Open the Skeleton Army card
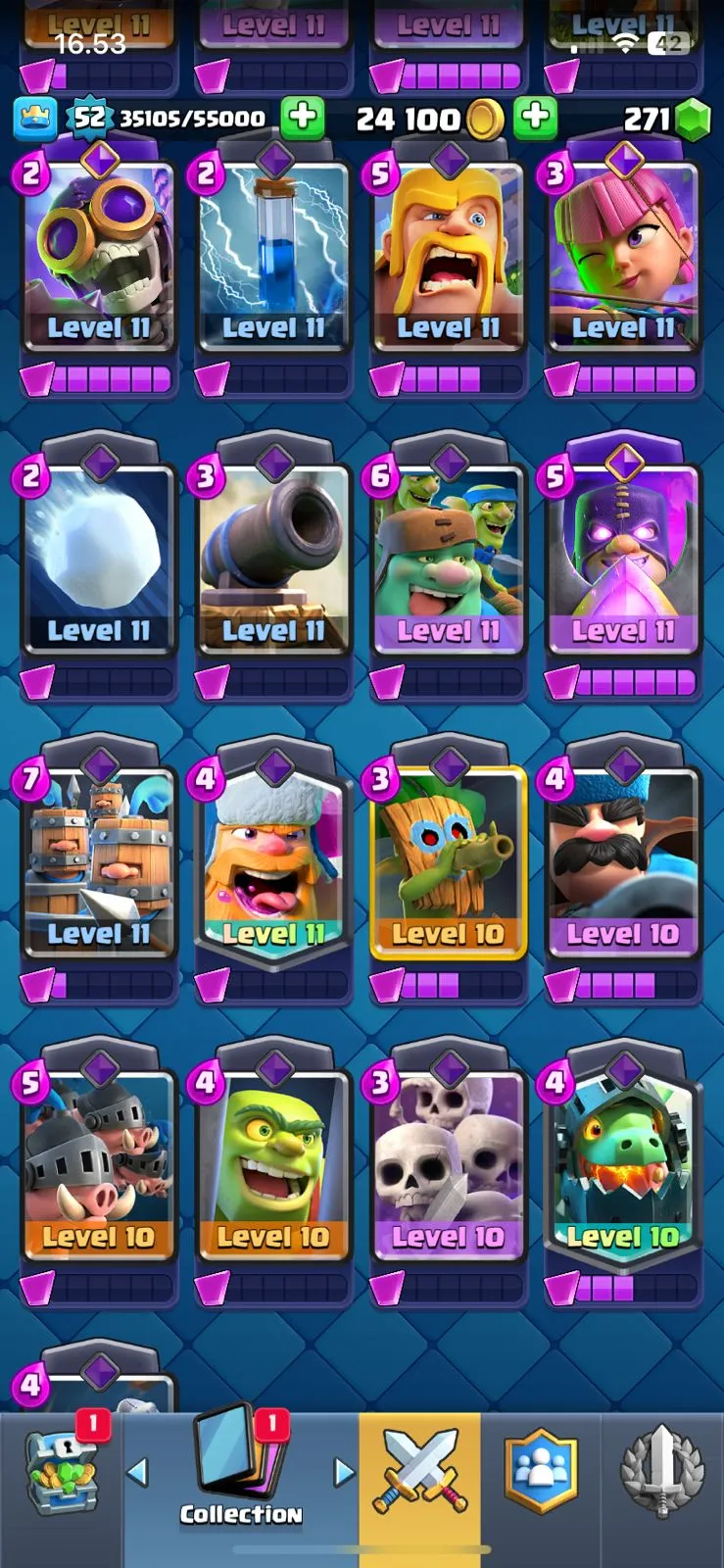Viewport: 724px width, 1568px height. tap(448, 1166)
